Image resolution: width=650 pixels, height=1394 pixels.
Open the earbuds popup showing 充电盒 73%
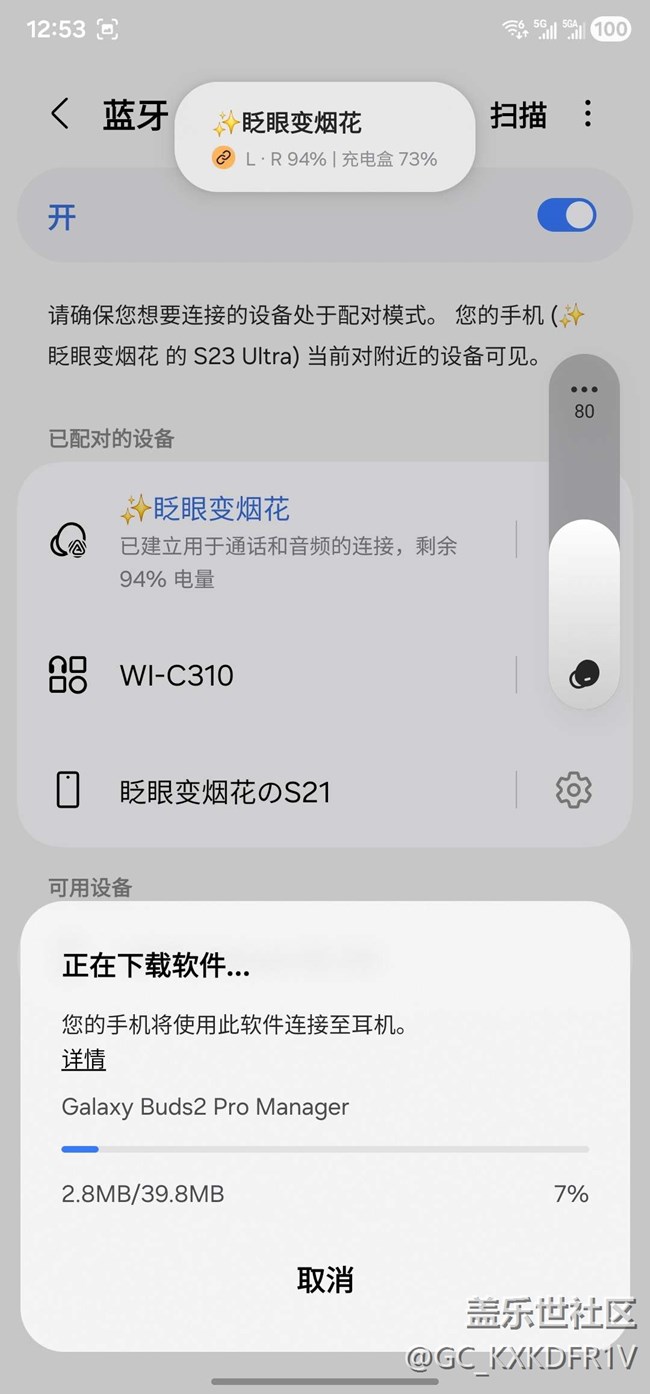click(x=324, y=137)
